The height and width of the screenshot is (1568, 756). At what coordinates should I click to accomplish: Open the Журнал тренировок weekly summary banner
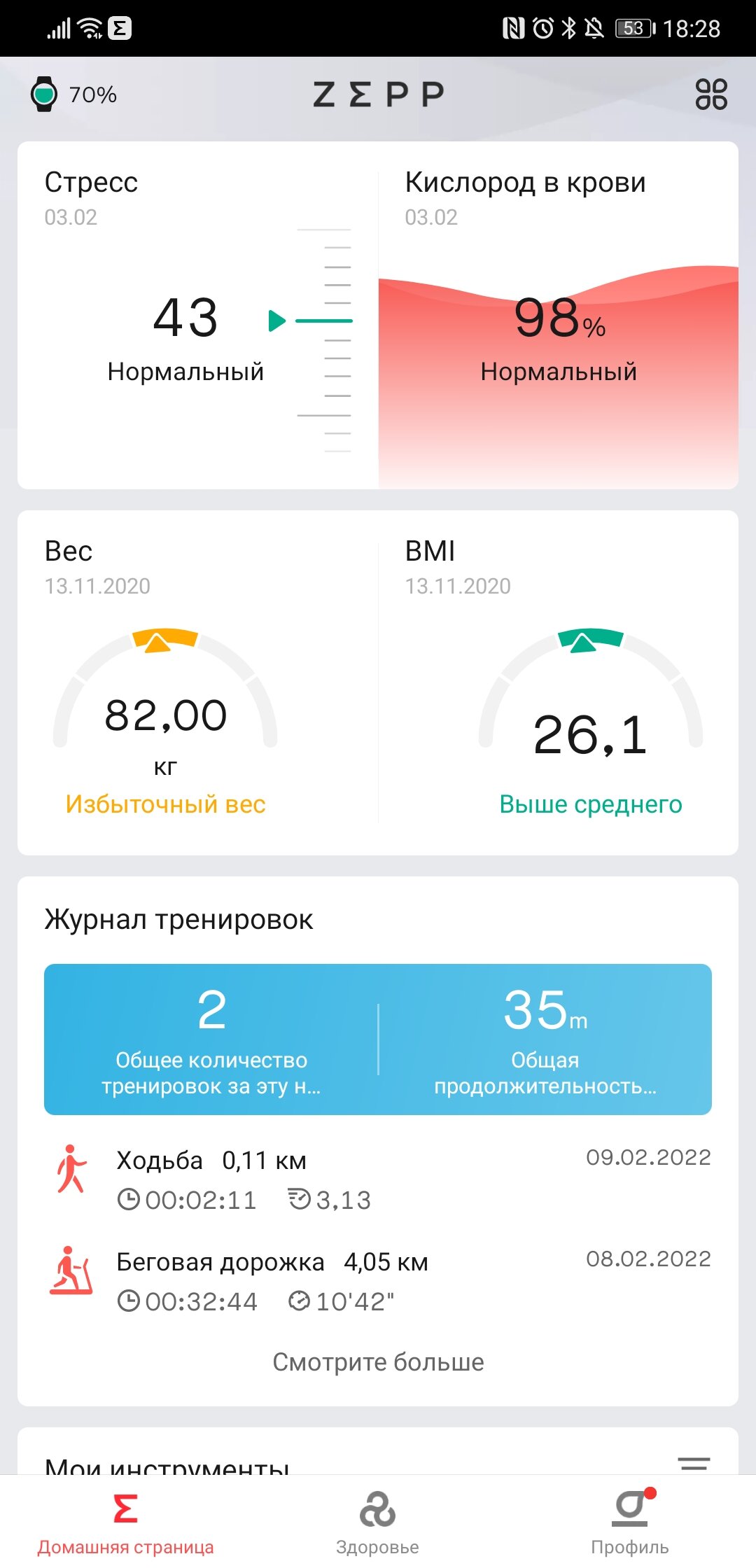coord(378,1039)
